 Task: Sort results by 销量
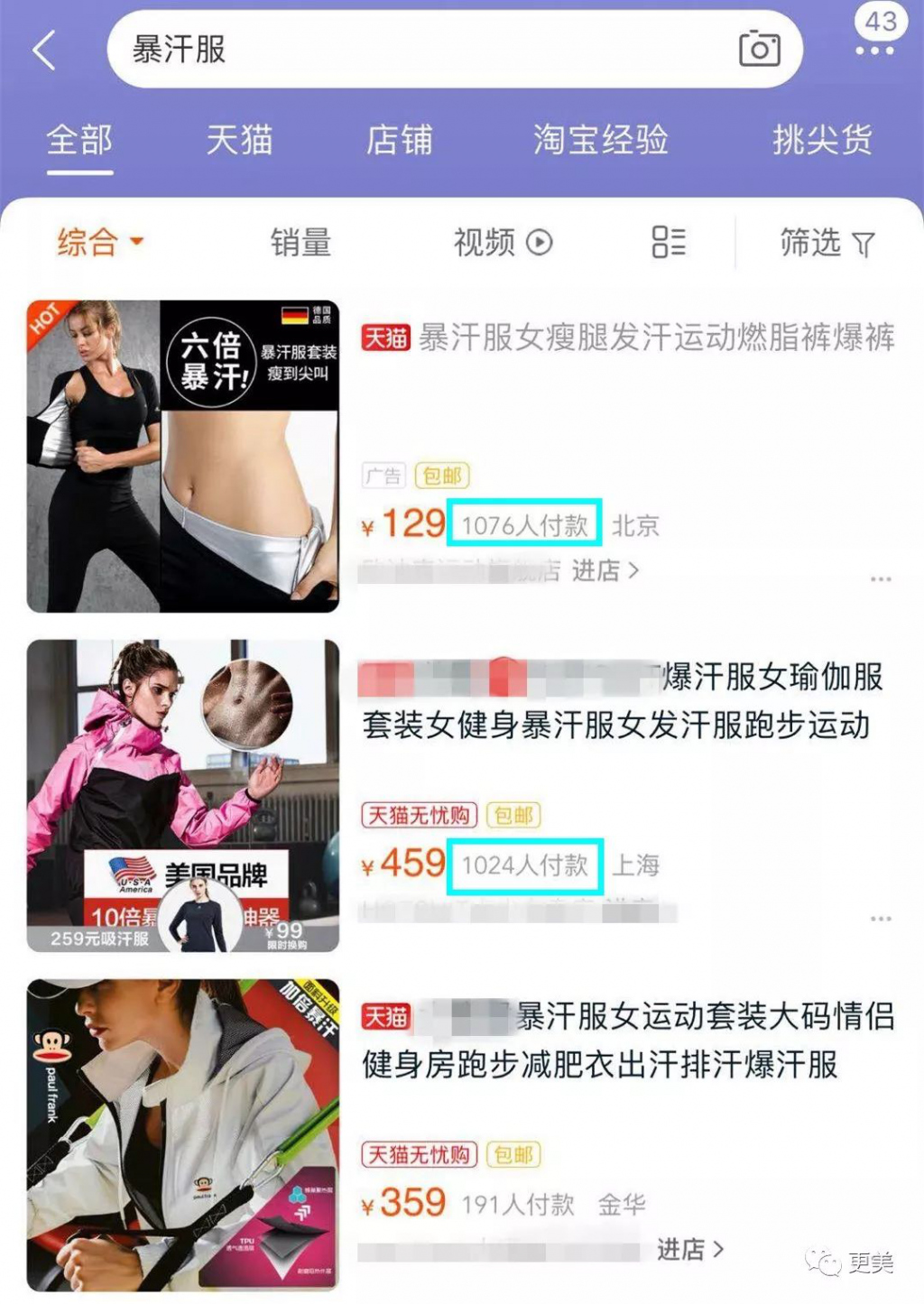point(300,242)
